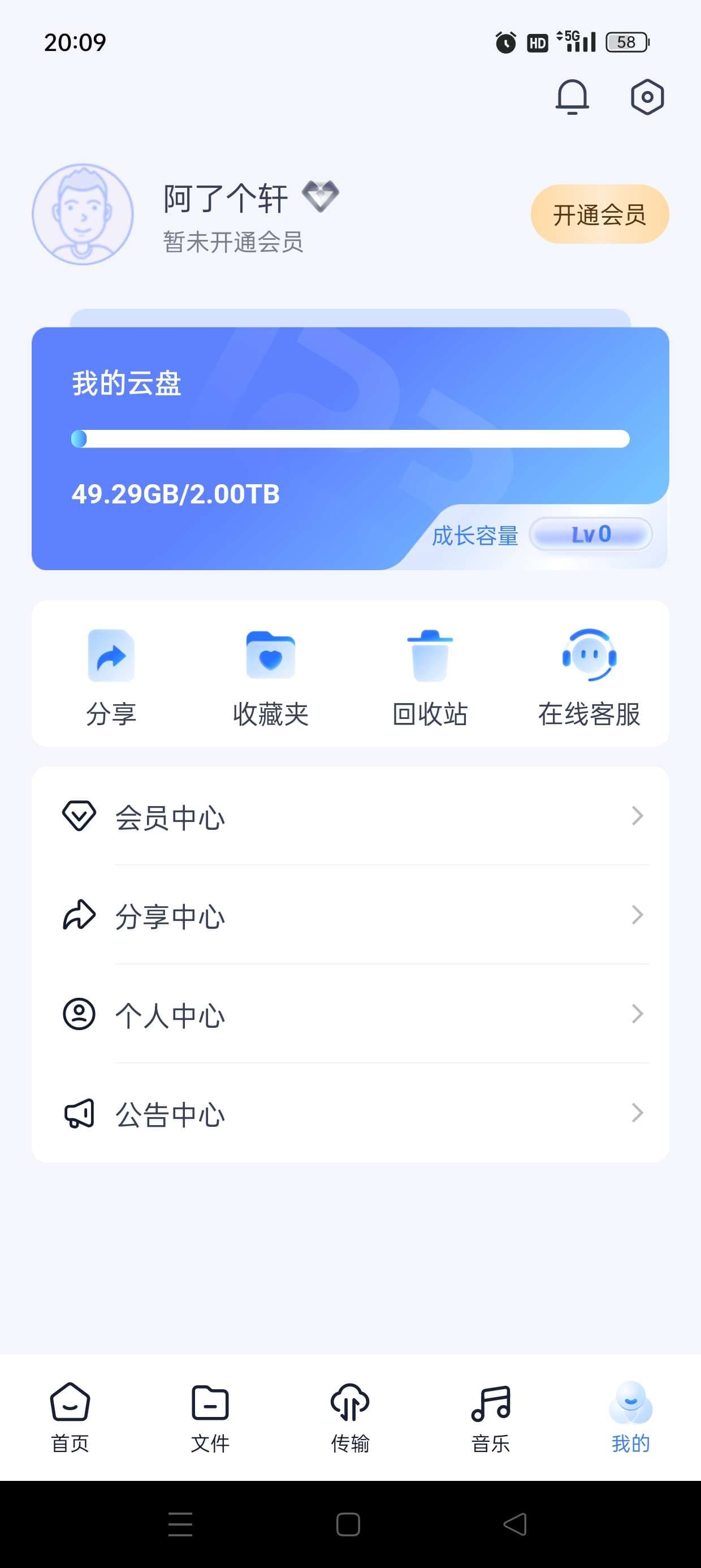
Task: Tap the 开通会员 button
Action: [x=599, y=214]
